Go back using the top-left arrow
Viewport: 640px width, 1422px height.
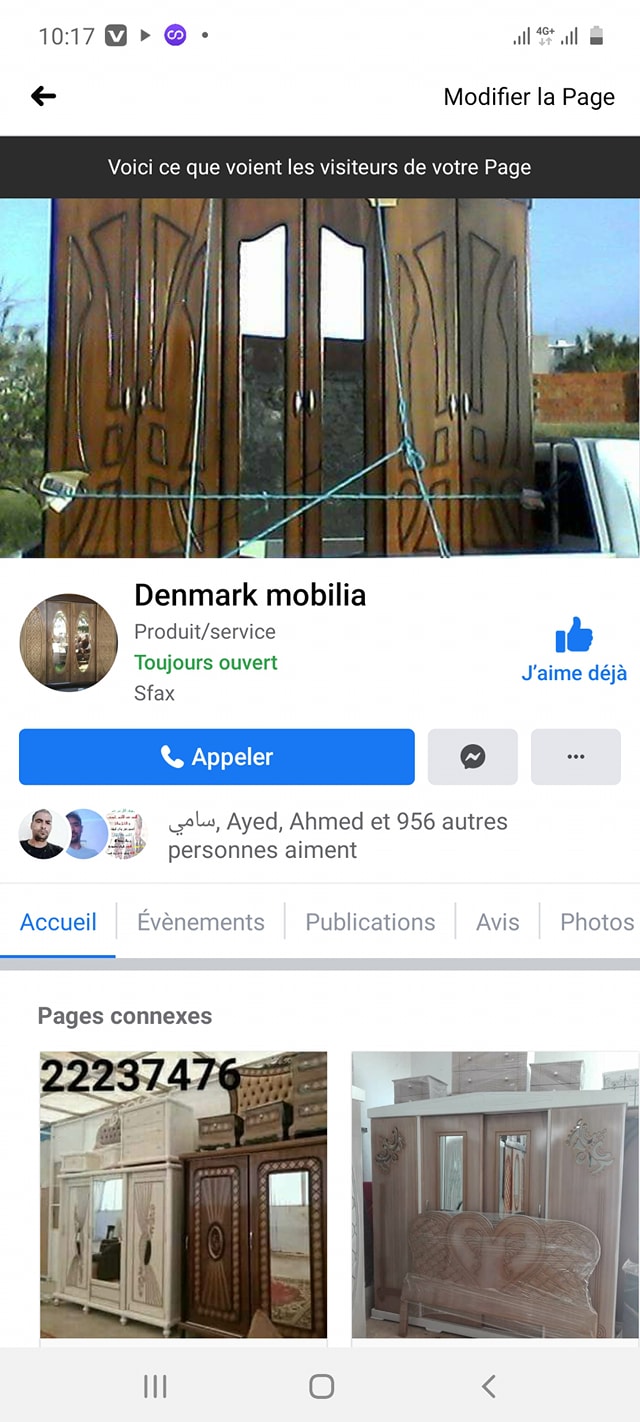[43, 96]
